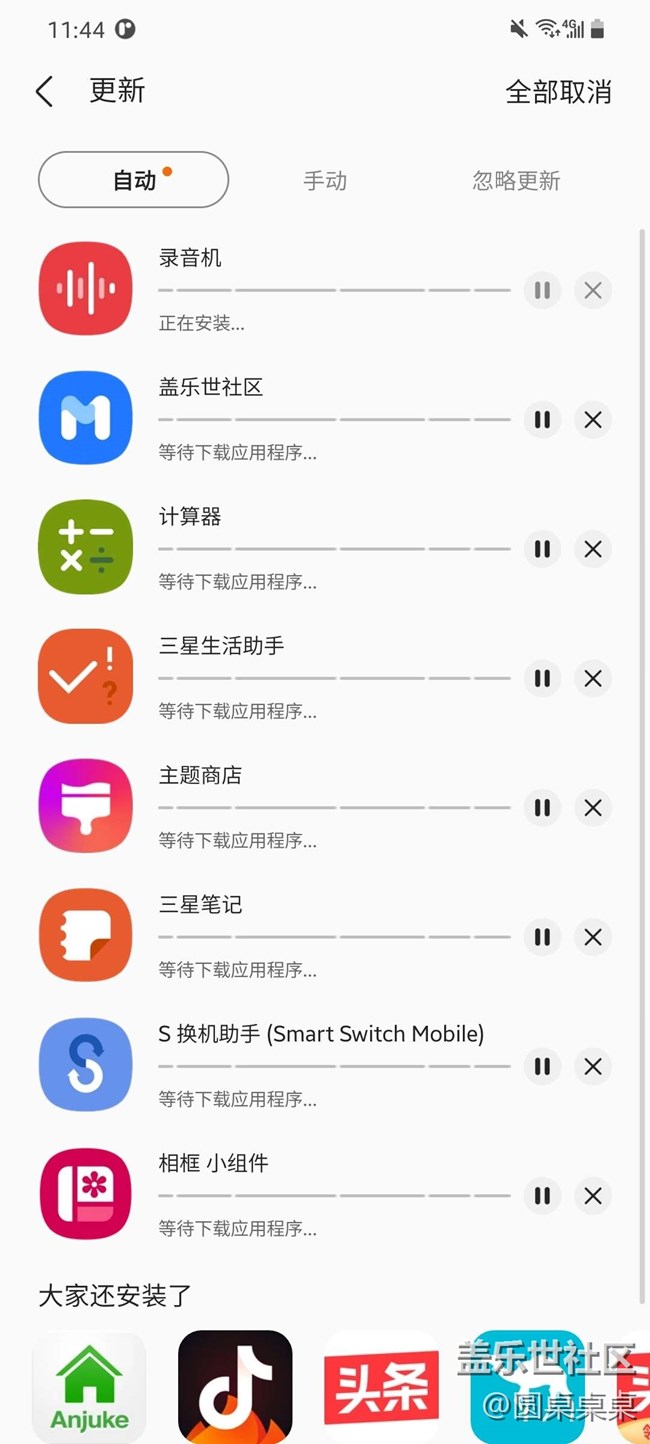Cancel the 主题商店 update
This screenshot has height=1444, width=650.
pyautogui.click(x=593, y=808)
